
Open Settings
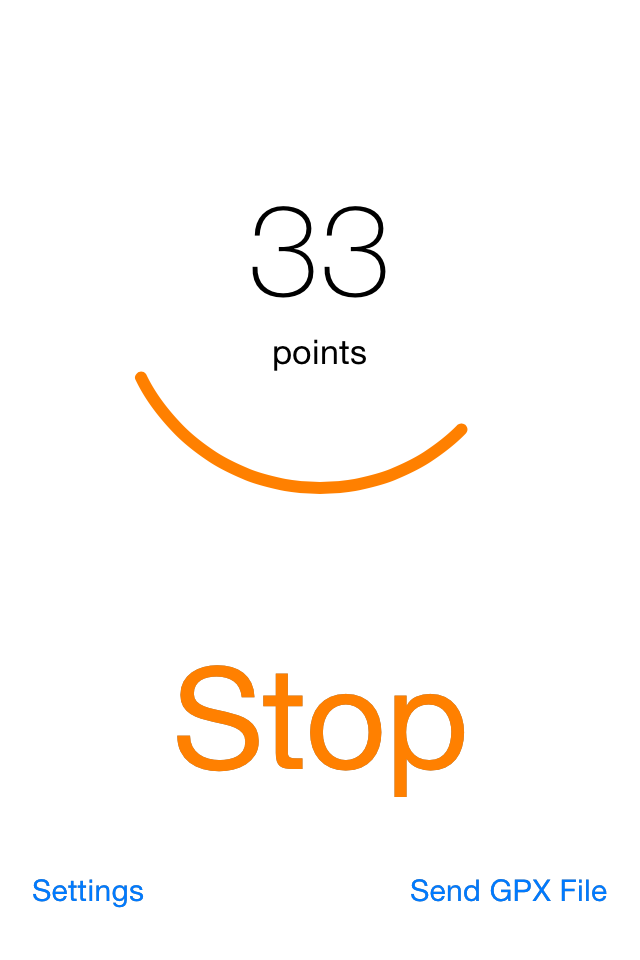pos(88,890)
